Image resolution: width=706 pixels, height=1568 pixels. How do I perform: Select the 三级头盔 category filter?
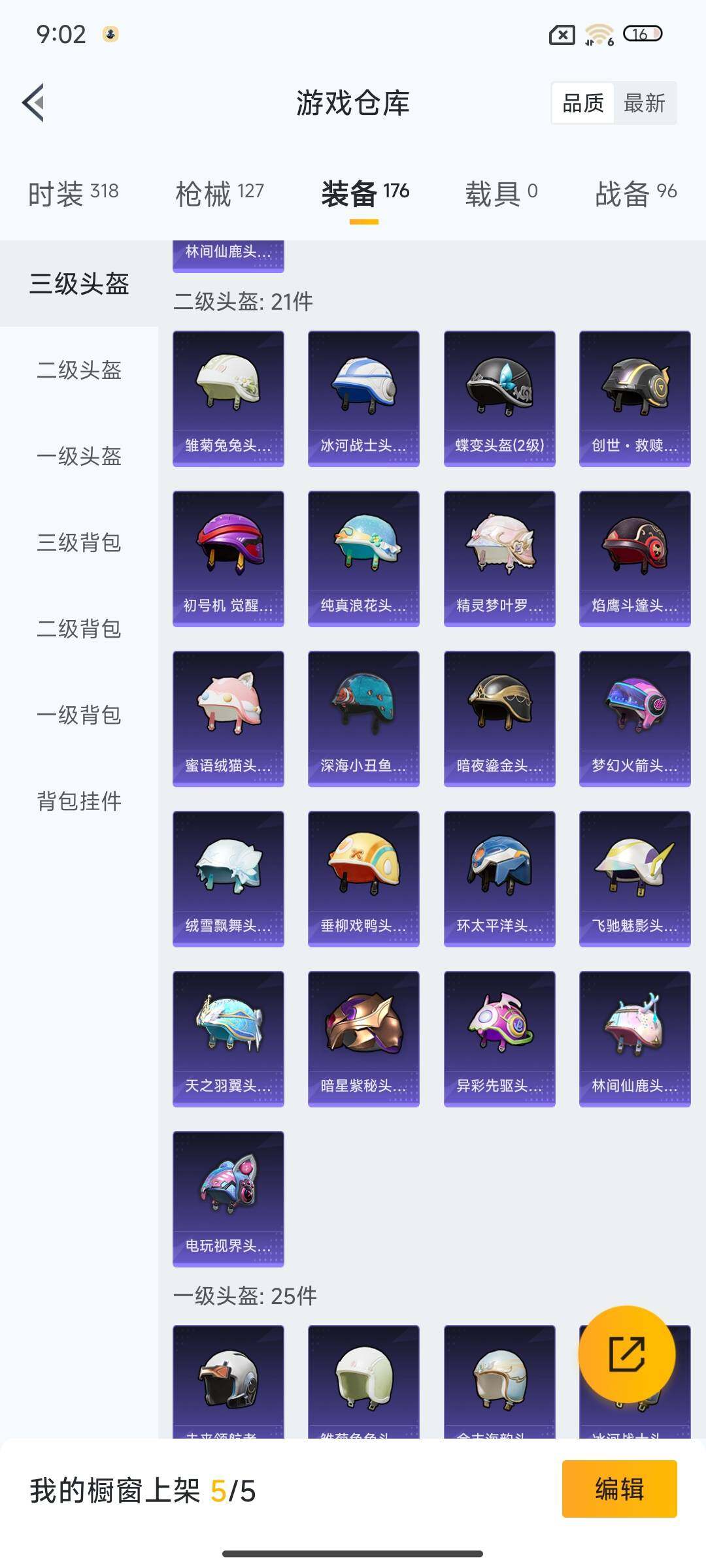point(77,284)
